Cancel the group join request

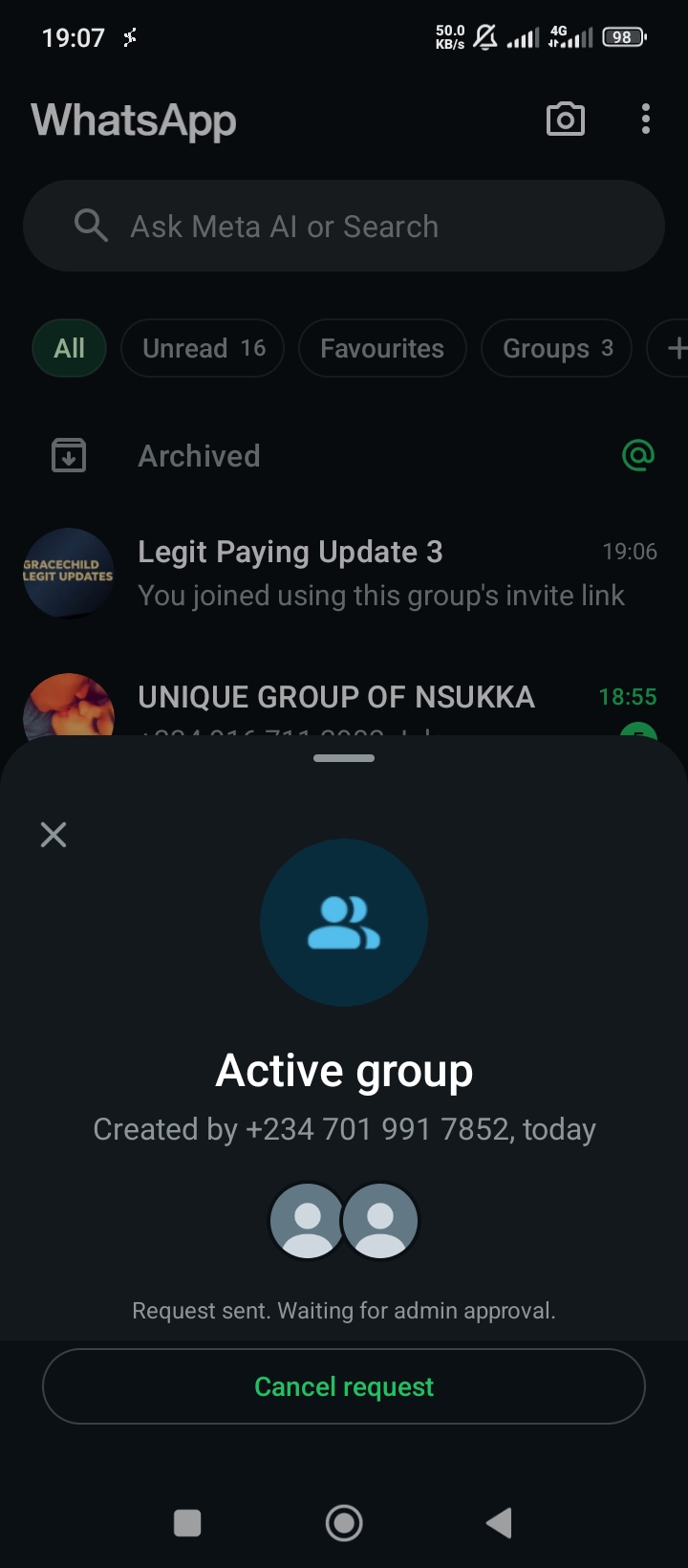[344, 1386]
